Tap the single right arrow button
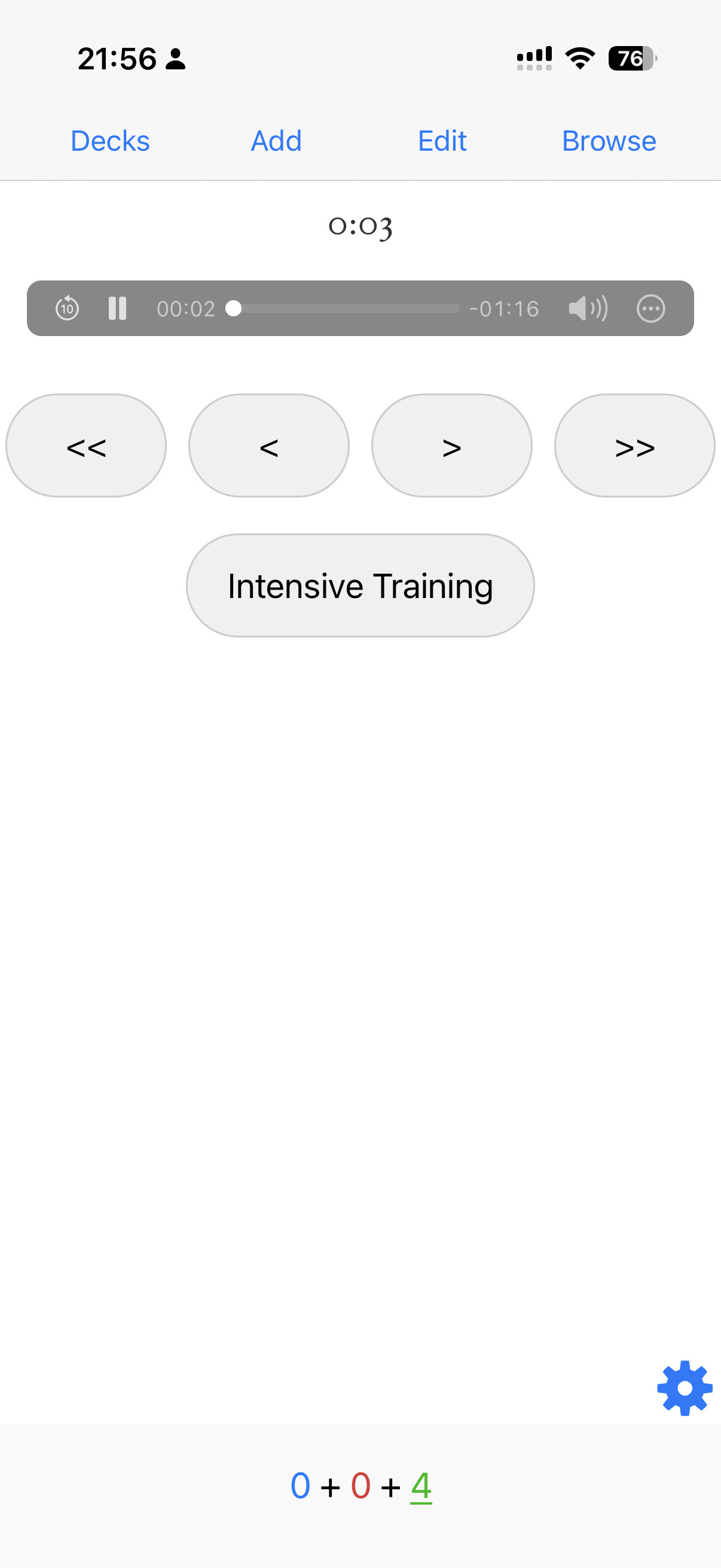Screen dimensions: 721x1568 [451, 446]
